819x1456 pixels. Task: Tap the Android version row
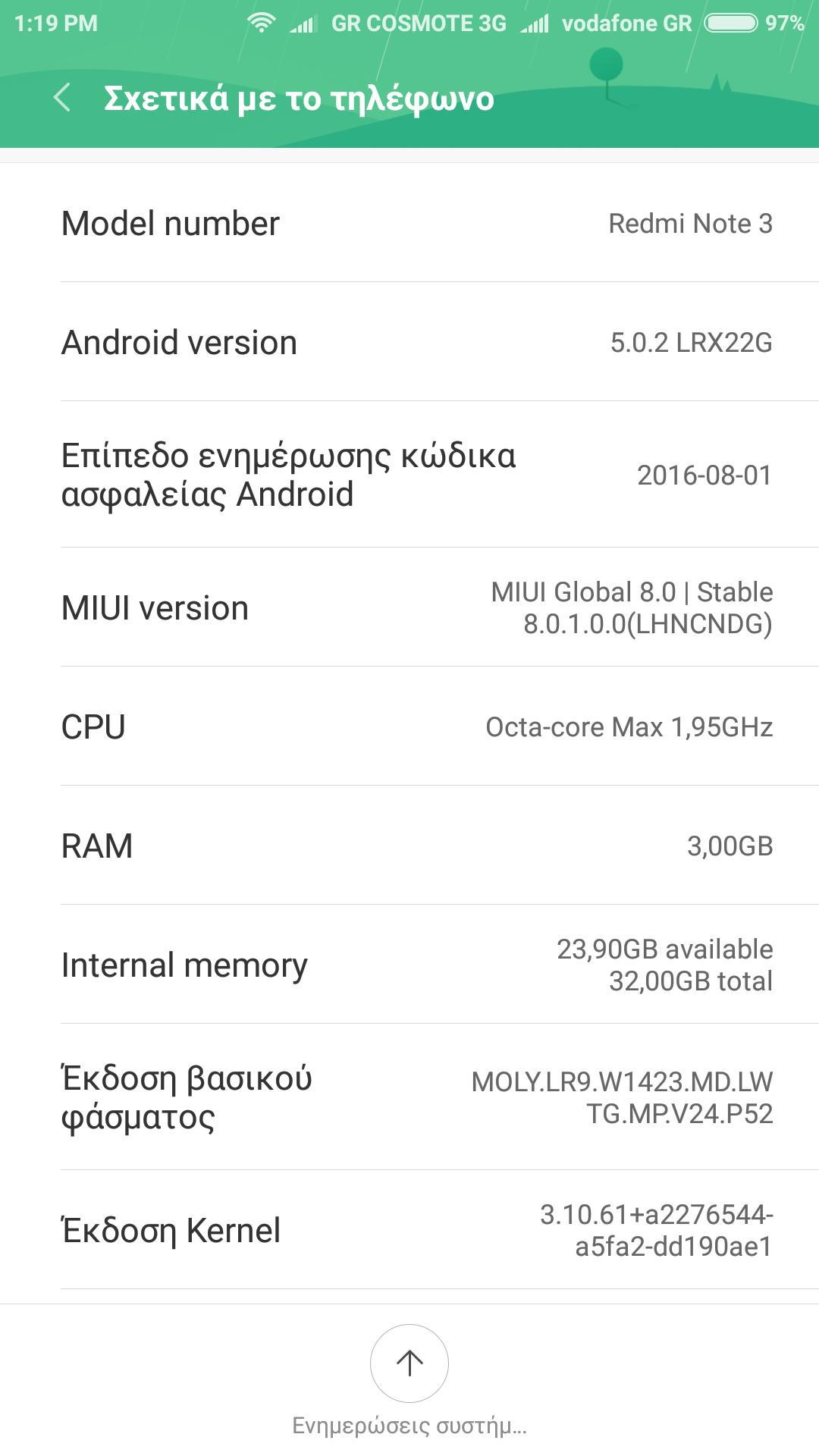pos(409,343)
